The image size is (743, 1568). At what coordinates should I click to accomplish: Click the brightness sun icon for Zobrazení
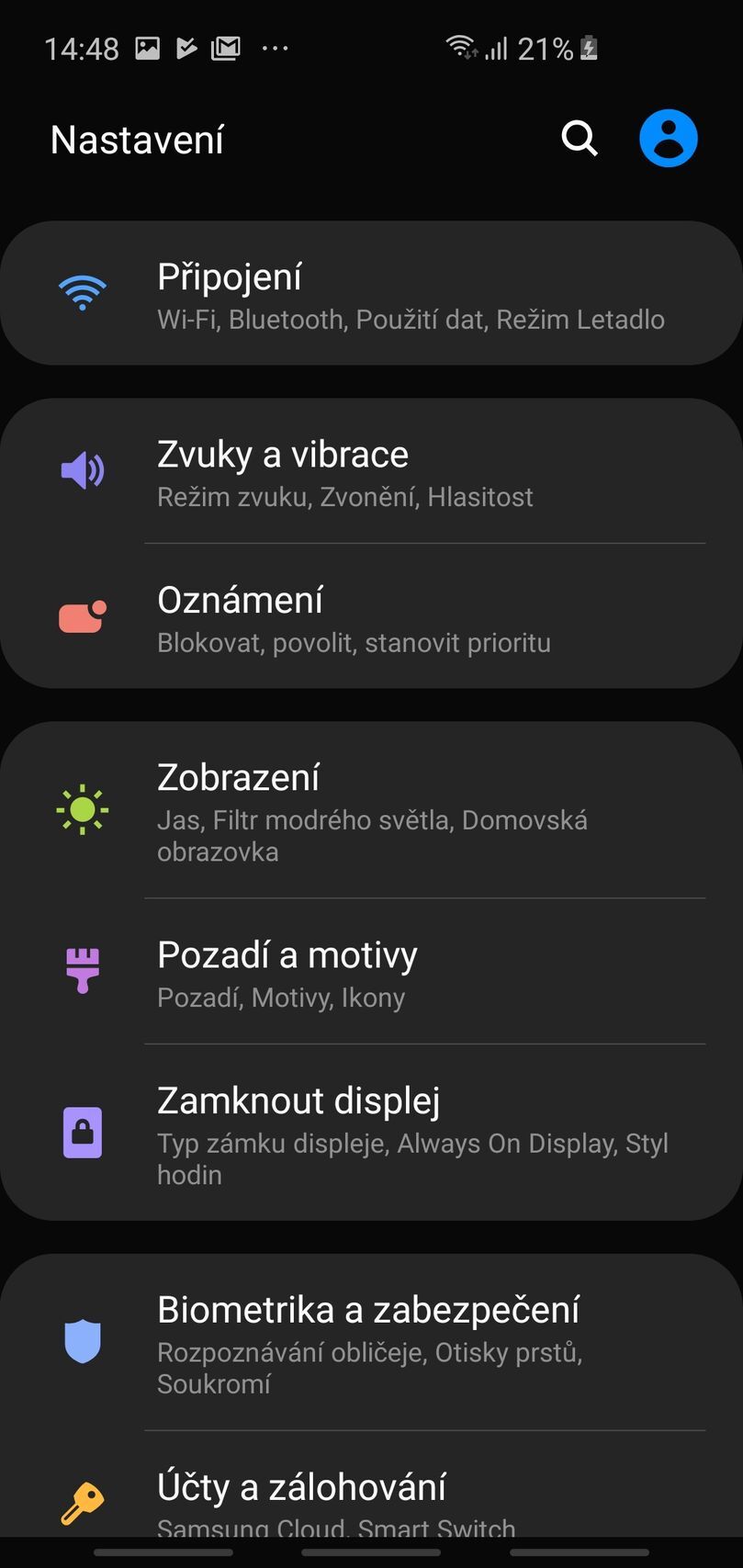[x=83, y=809]
